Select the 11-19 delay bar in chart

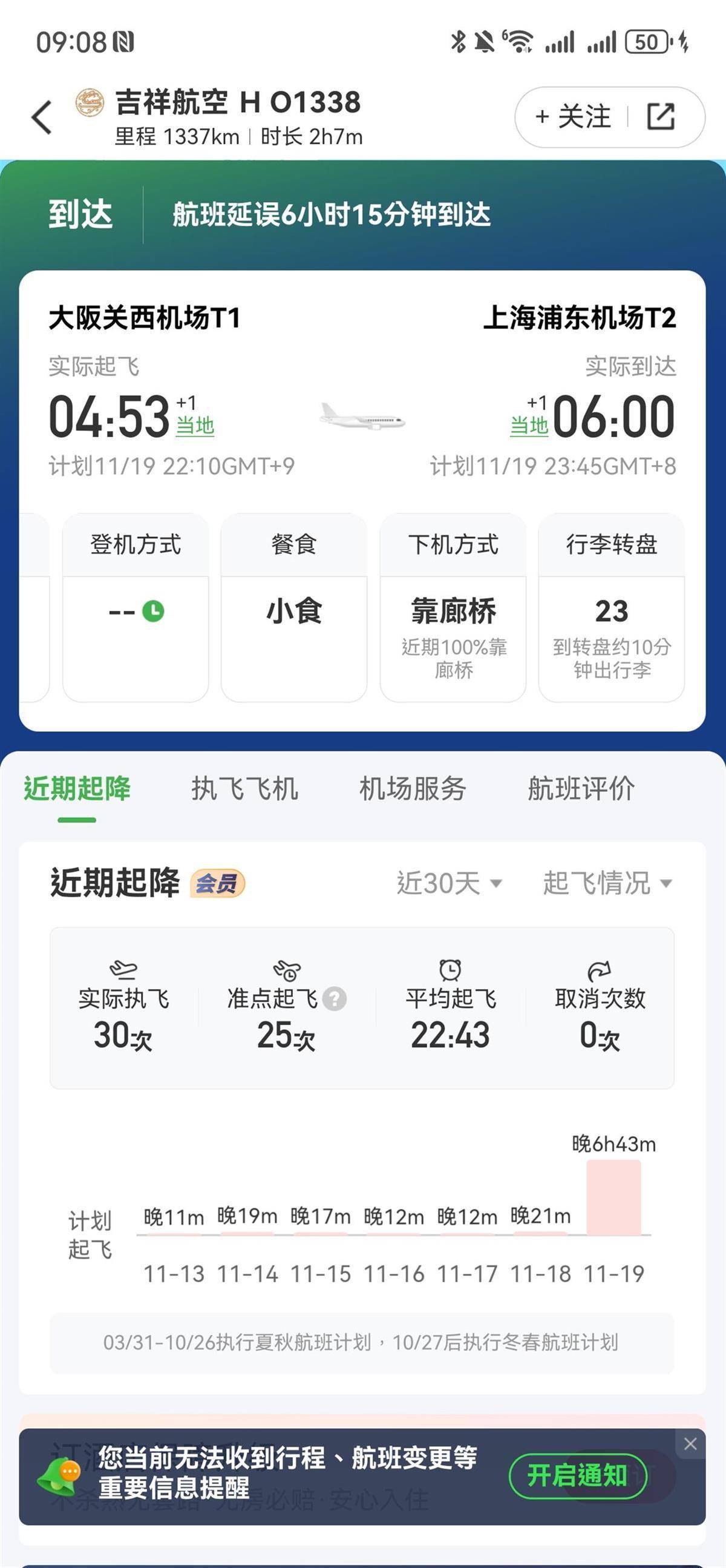(x=613, y=1198)
